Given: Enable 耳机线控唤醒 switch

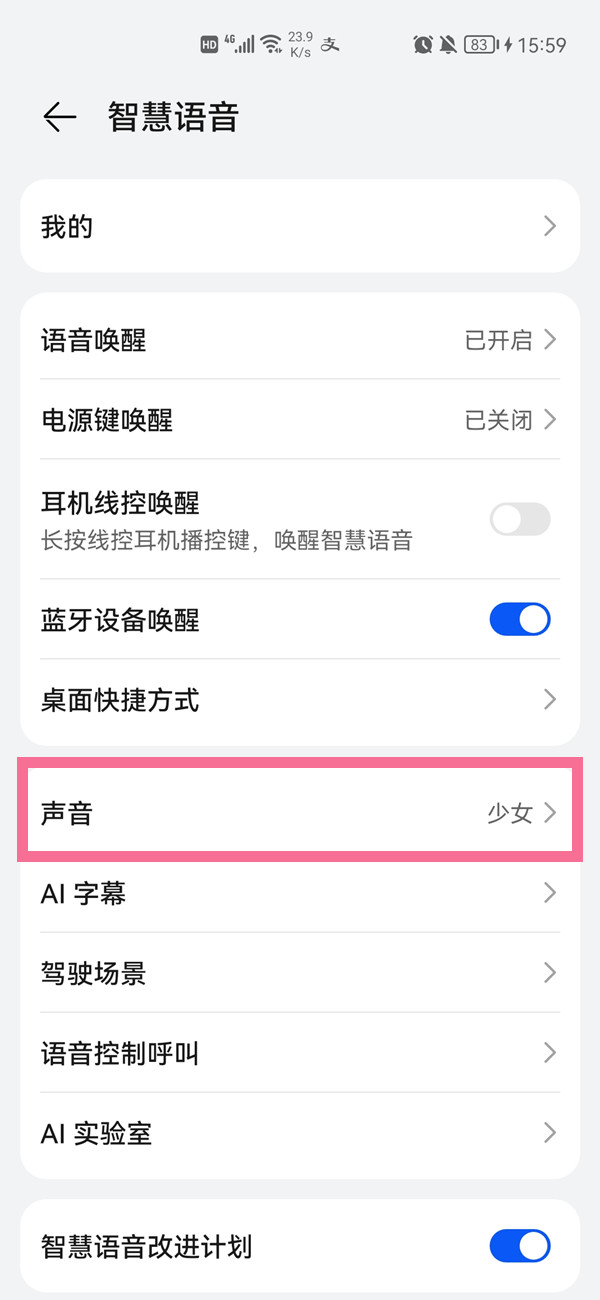Looking at the screenshot, I should (x=519, y=519).
